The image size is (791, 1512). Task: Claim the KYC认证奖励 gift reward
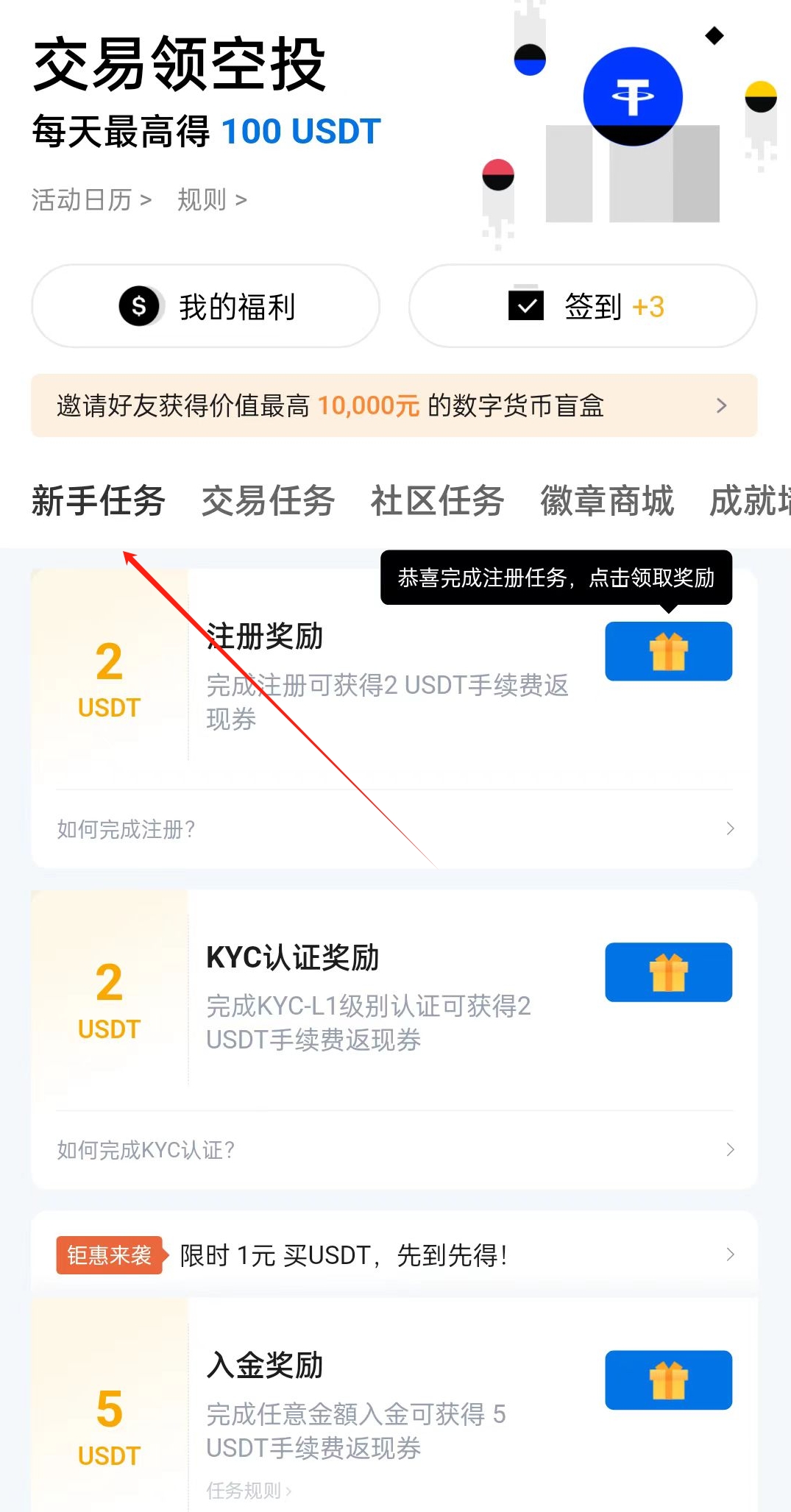[668, 972]
